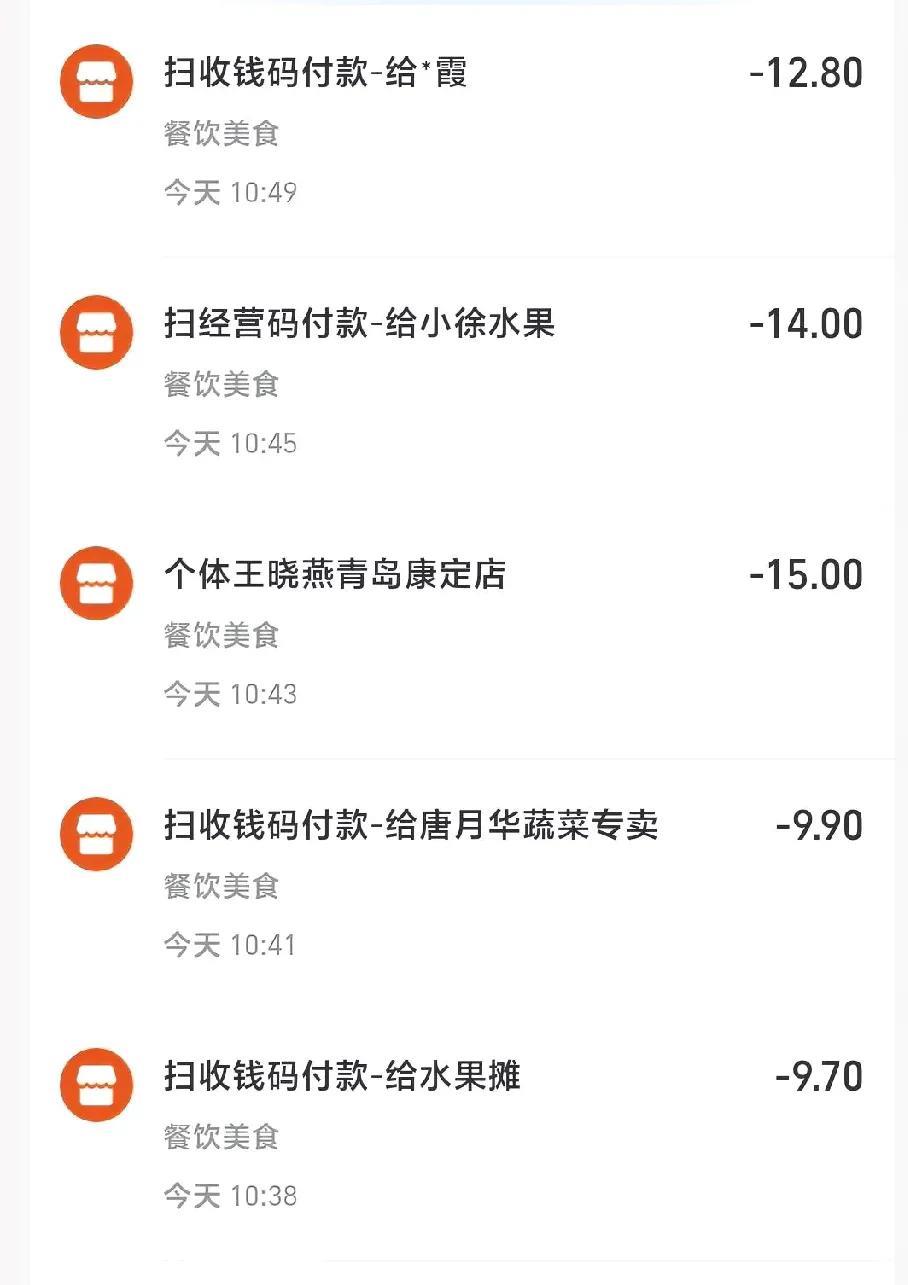View the 小徐水果 payment details

pyautogui.click(x=360, y=324)
